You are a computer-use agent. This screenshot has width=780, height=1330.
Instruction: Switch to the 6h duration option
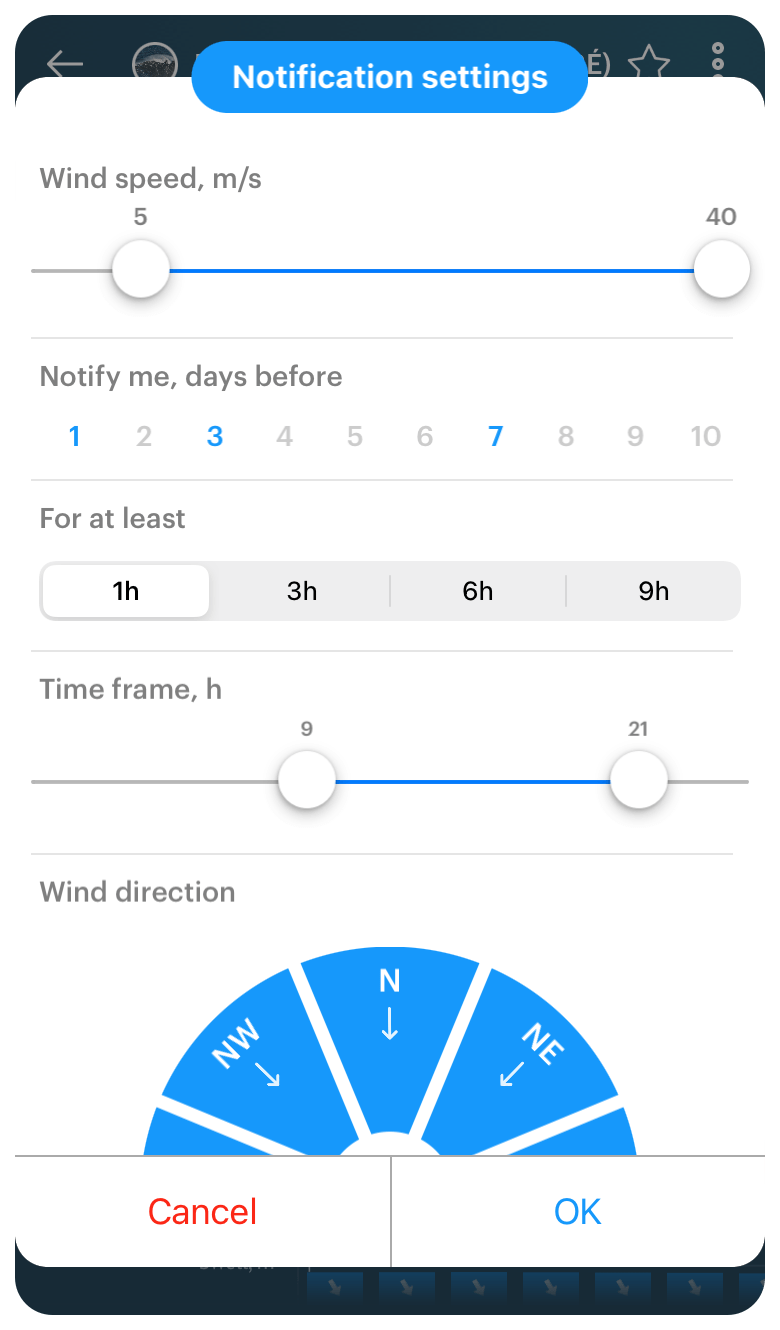[477, 591]
